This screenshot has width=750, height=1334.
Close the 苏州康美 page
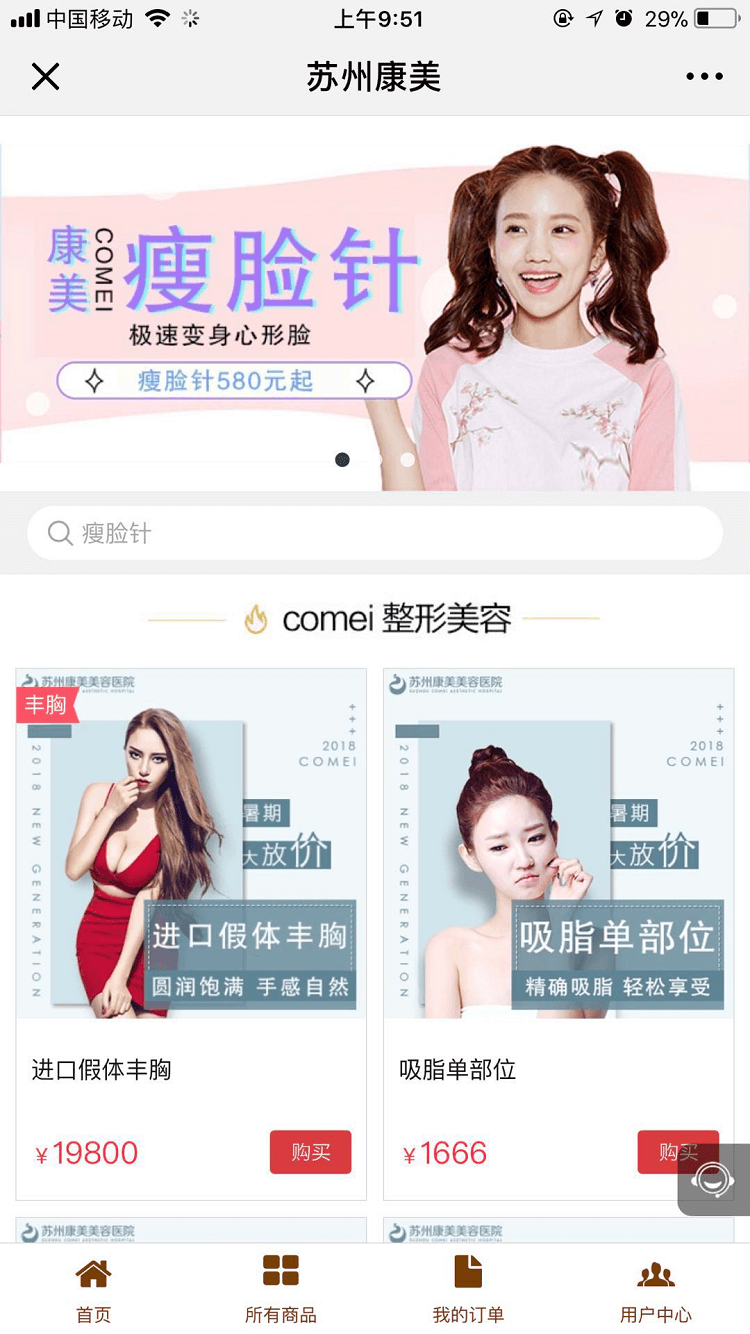(45, 77)
